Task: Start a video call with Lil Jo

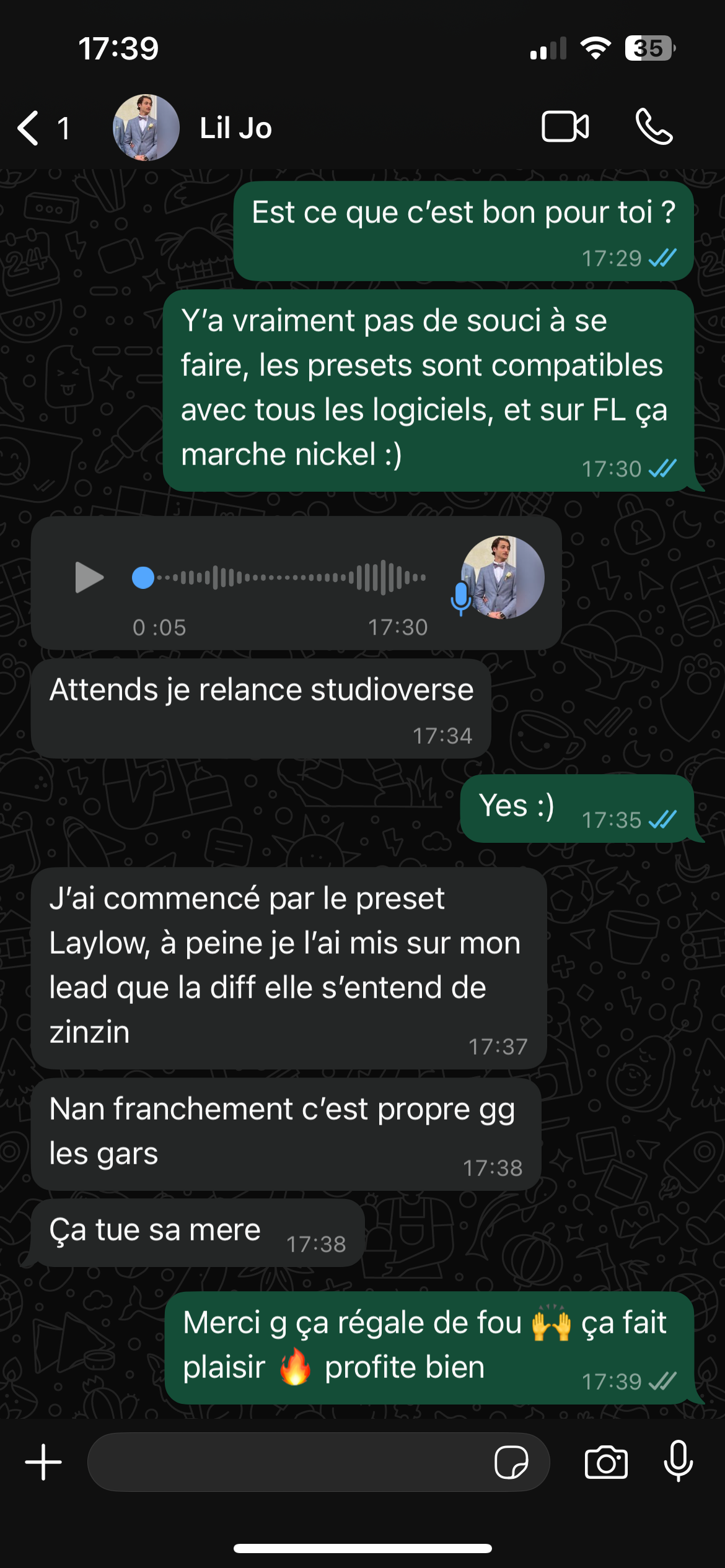Action: coord(565,127)
